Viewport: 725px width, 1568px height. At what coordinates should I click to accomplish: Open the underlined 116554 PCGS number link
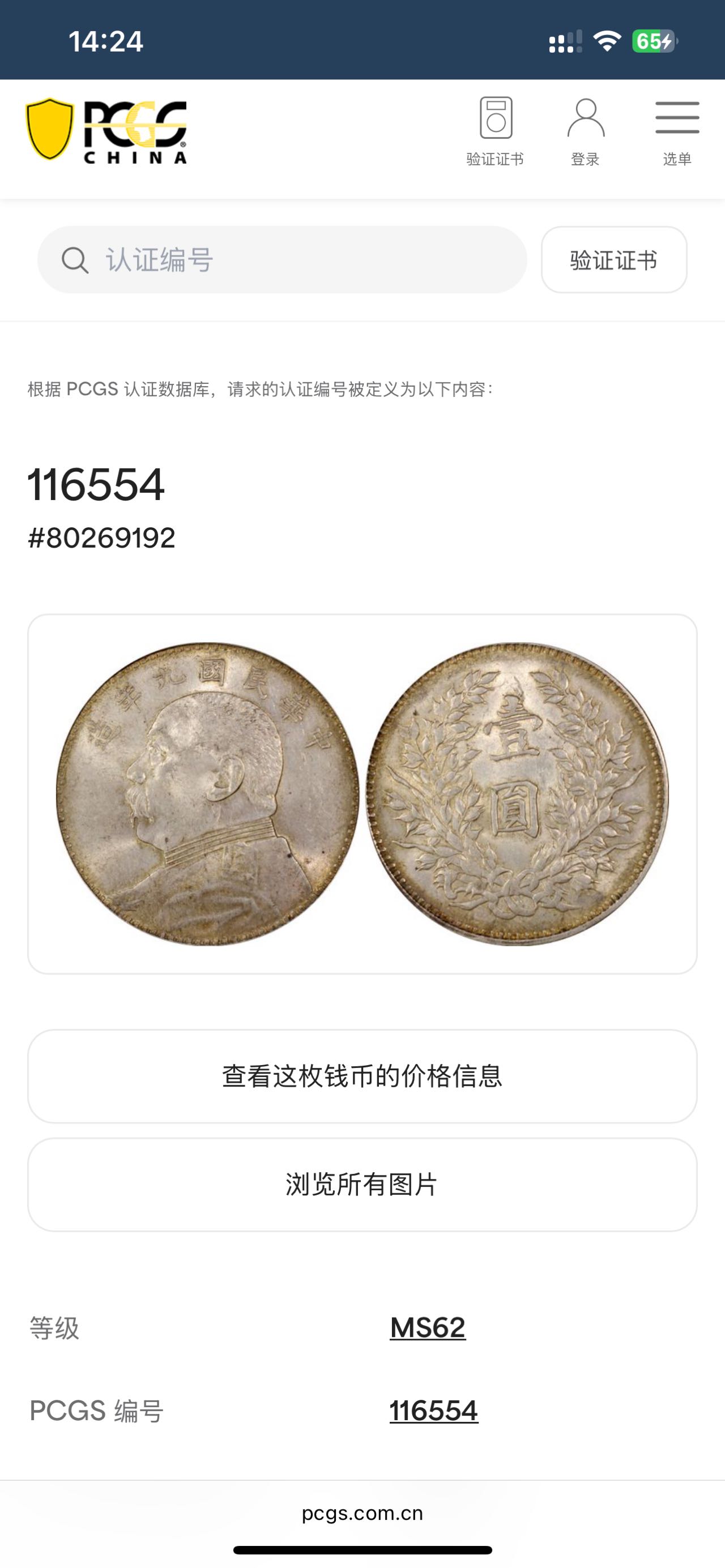click(x=433, y=1411)
